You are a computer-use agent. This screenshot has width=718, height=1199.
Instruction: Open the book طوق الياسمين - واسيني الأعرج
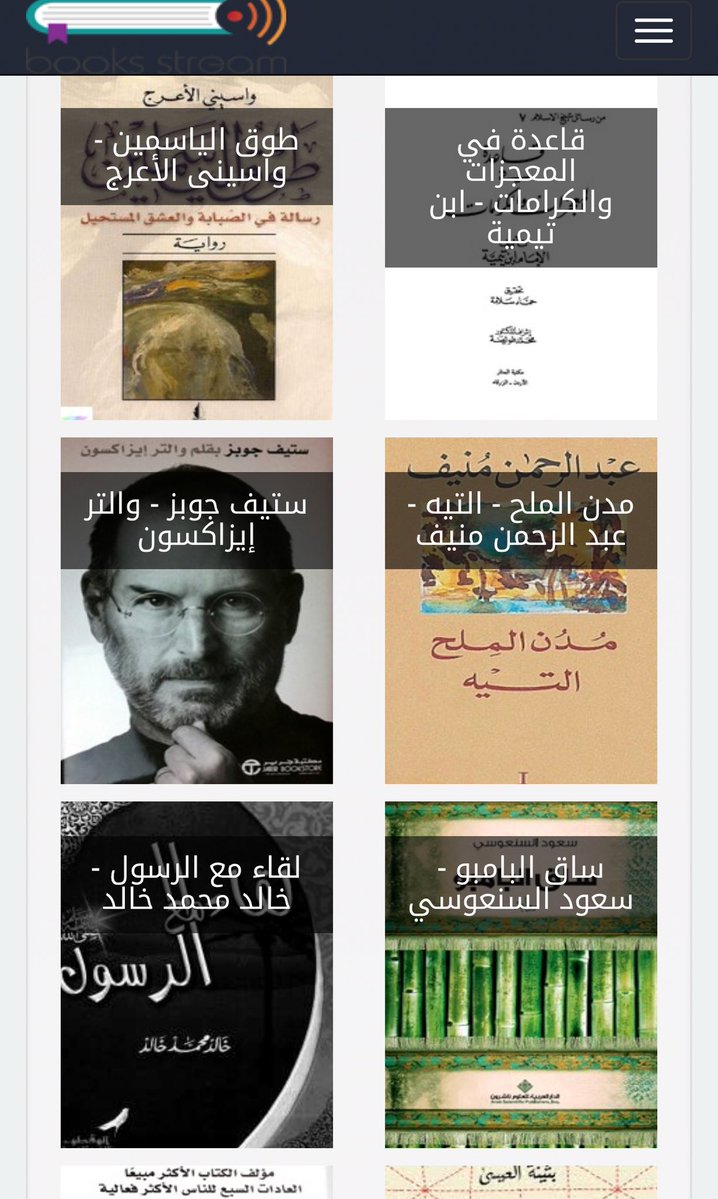197,250
